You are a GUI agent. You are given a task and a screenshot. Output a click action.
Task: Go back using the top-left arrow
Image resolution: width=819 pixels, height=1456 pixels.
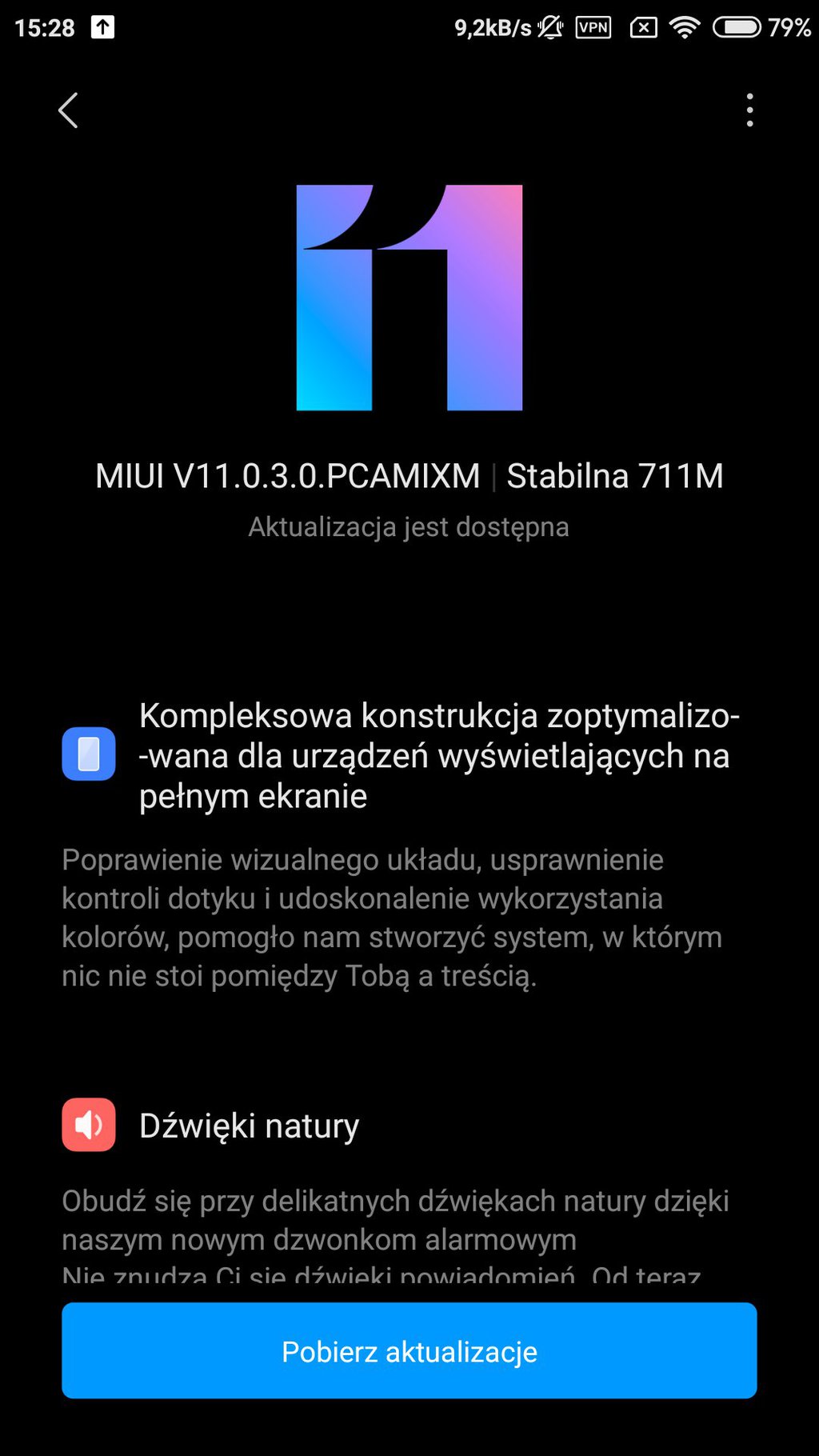[x=69, y=110]
